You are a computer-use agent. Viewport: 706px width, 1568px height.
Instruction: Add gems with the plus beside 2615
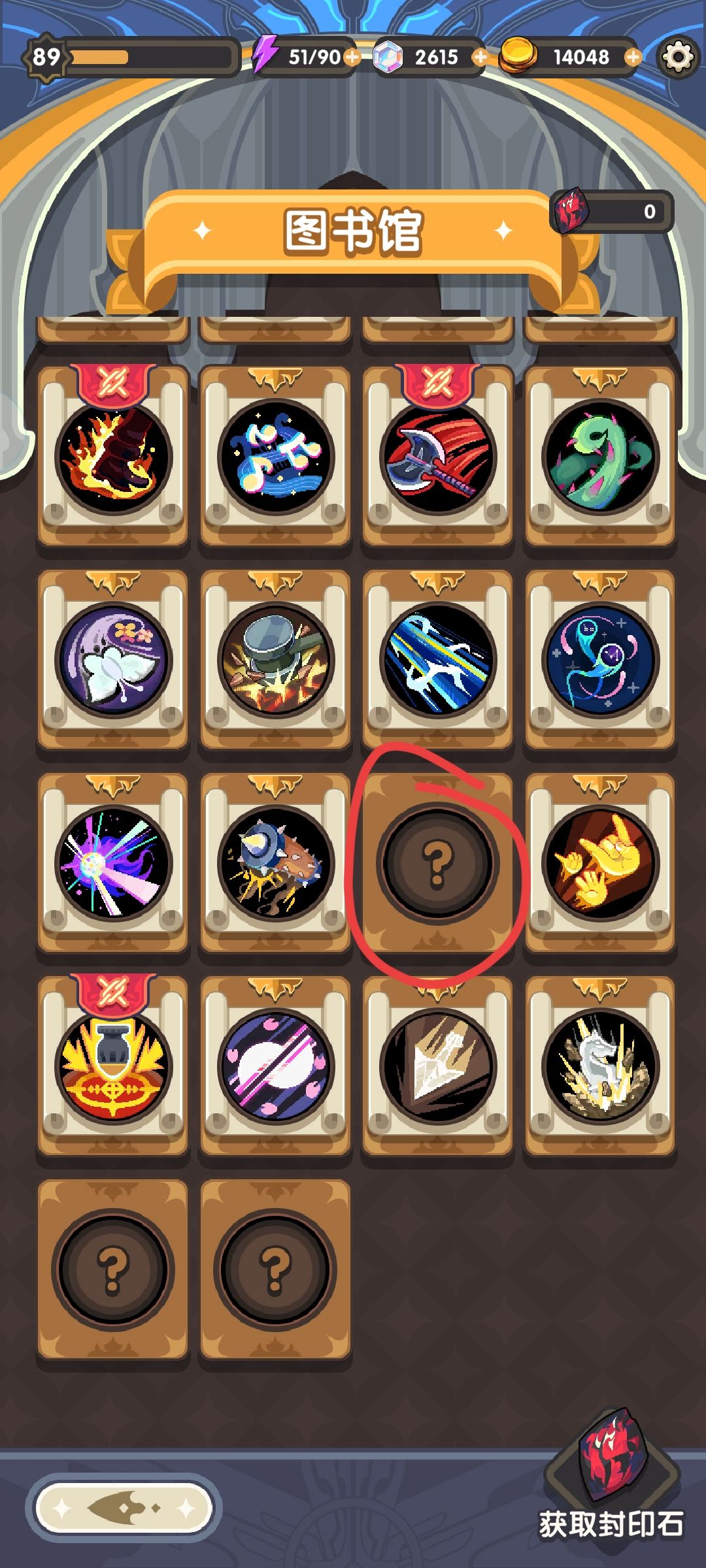(x=480, y=57)
